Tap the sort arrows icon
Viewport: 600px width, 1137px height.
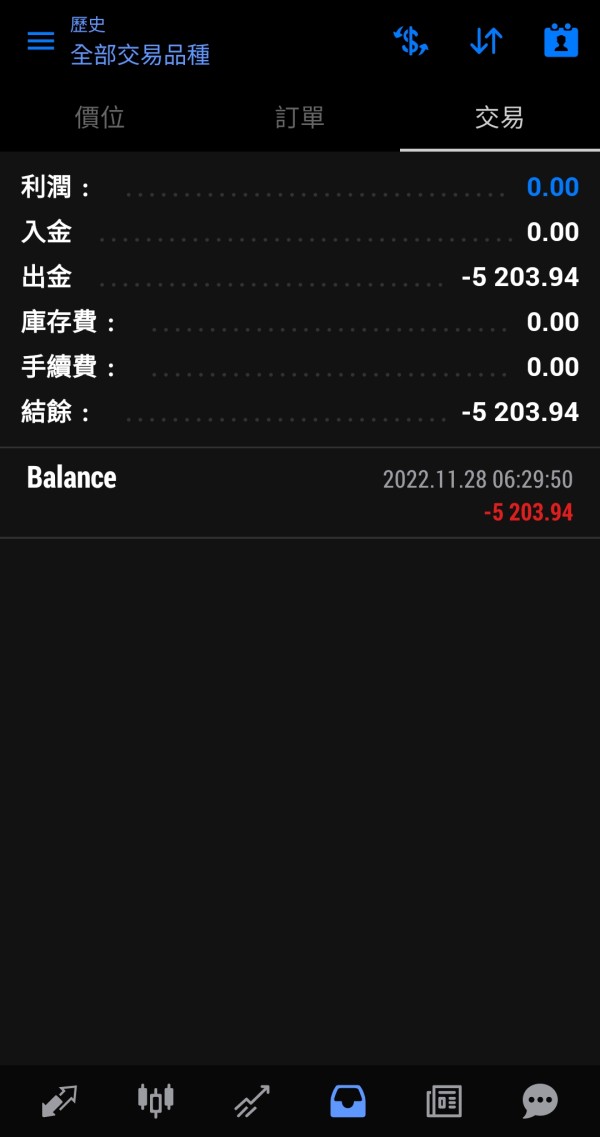coord(485,41)
